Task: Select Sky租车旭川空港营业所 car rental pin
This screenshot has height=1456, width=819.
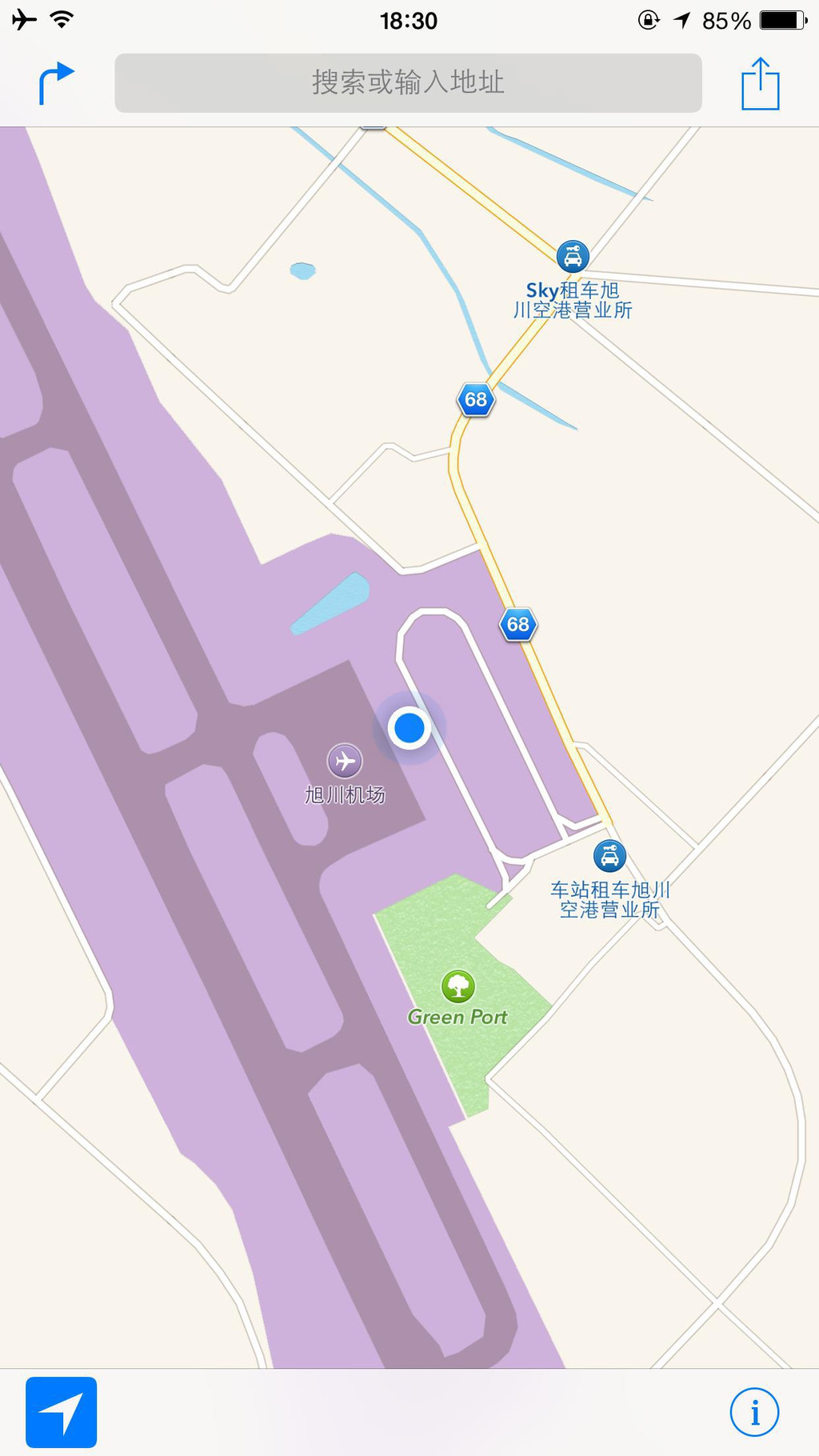Action: click(573, 257)
